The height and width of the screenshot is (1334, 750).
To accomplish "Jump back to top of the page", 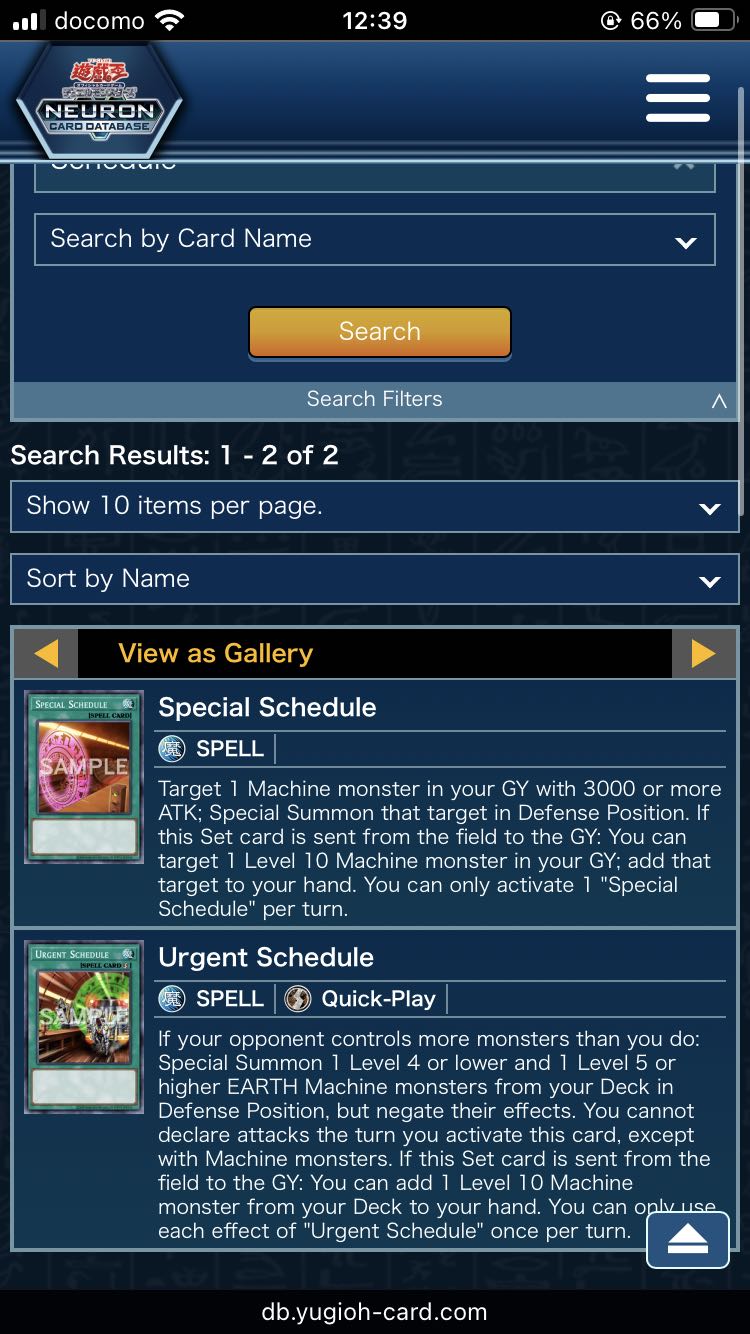I will pyautogui.click(x=687, y=1241).
